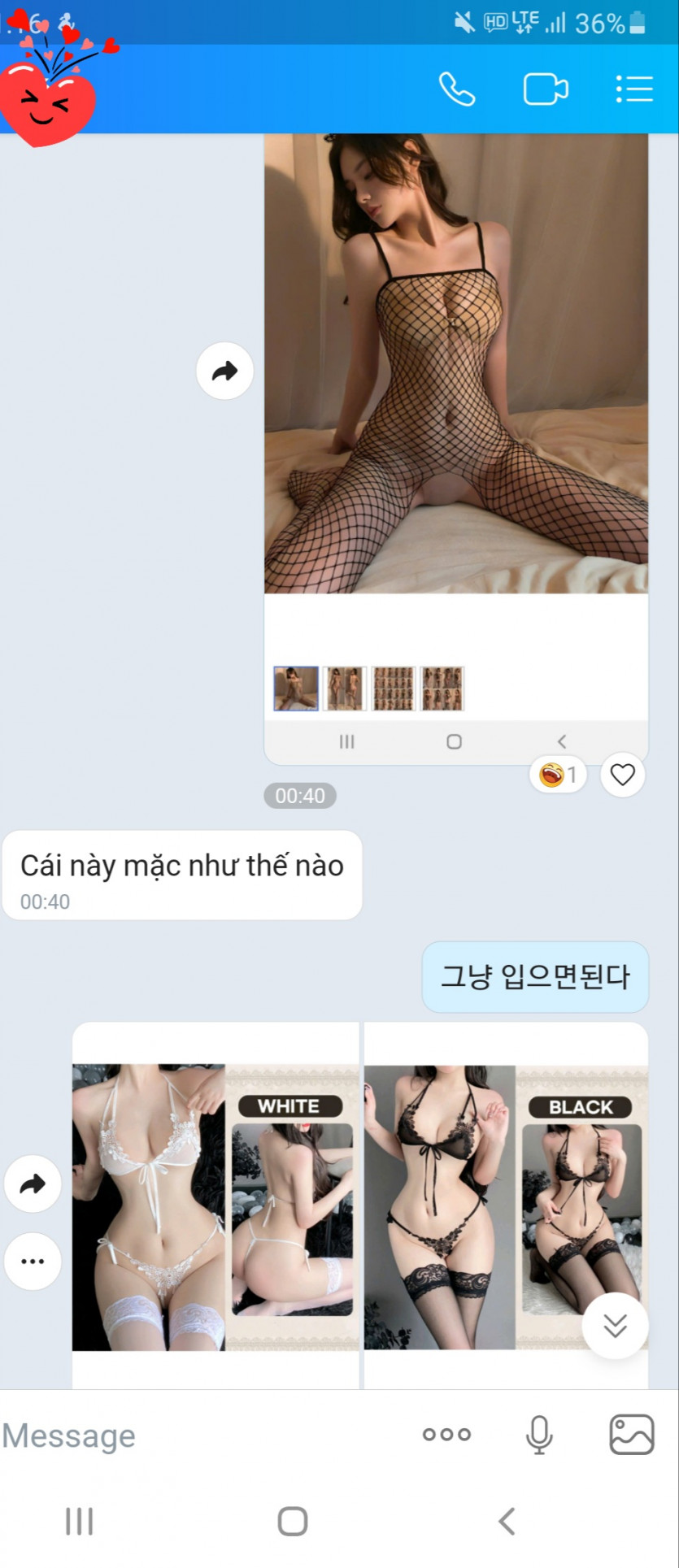View the laughing reaction count
This screenshot has height=1568, width=679.
pyautogui.click(x=558, y=775)
